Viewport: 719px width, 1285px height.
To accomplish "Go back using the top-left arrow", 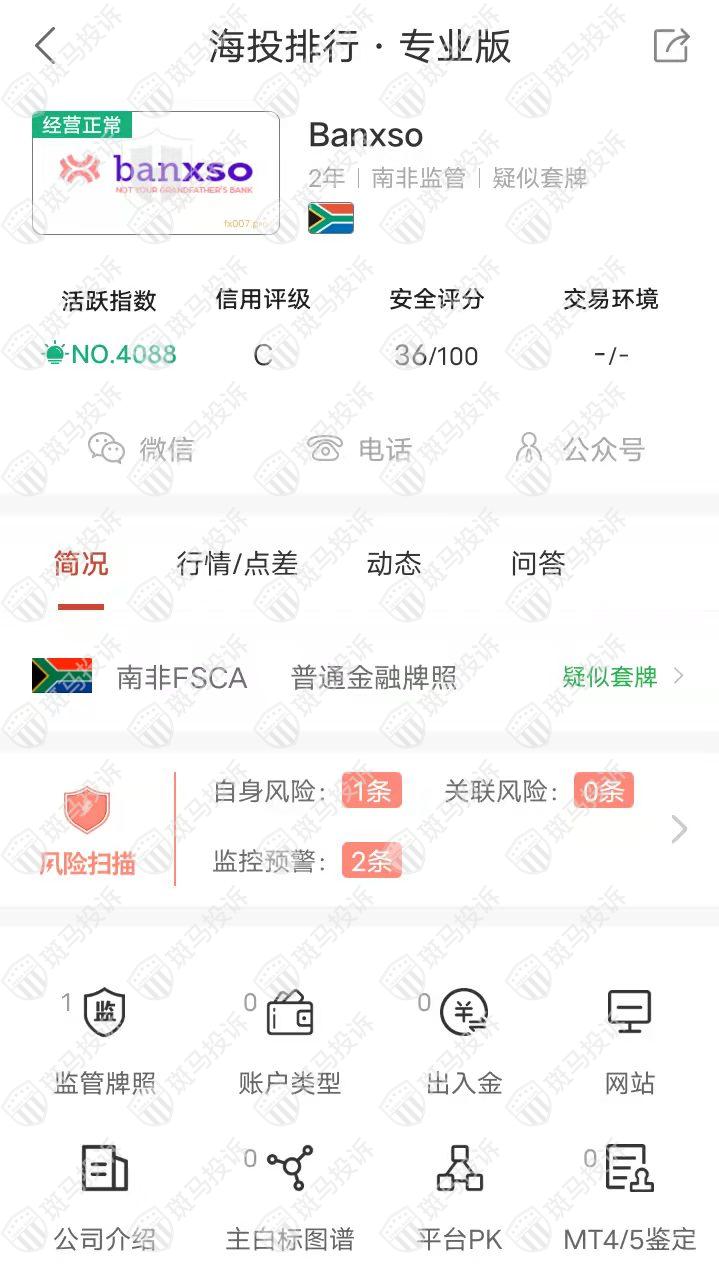I will tap(46, 46).
